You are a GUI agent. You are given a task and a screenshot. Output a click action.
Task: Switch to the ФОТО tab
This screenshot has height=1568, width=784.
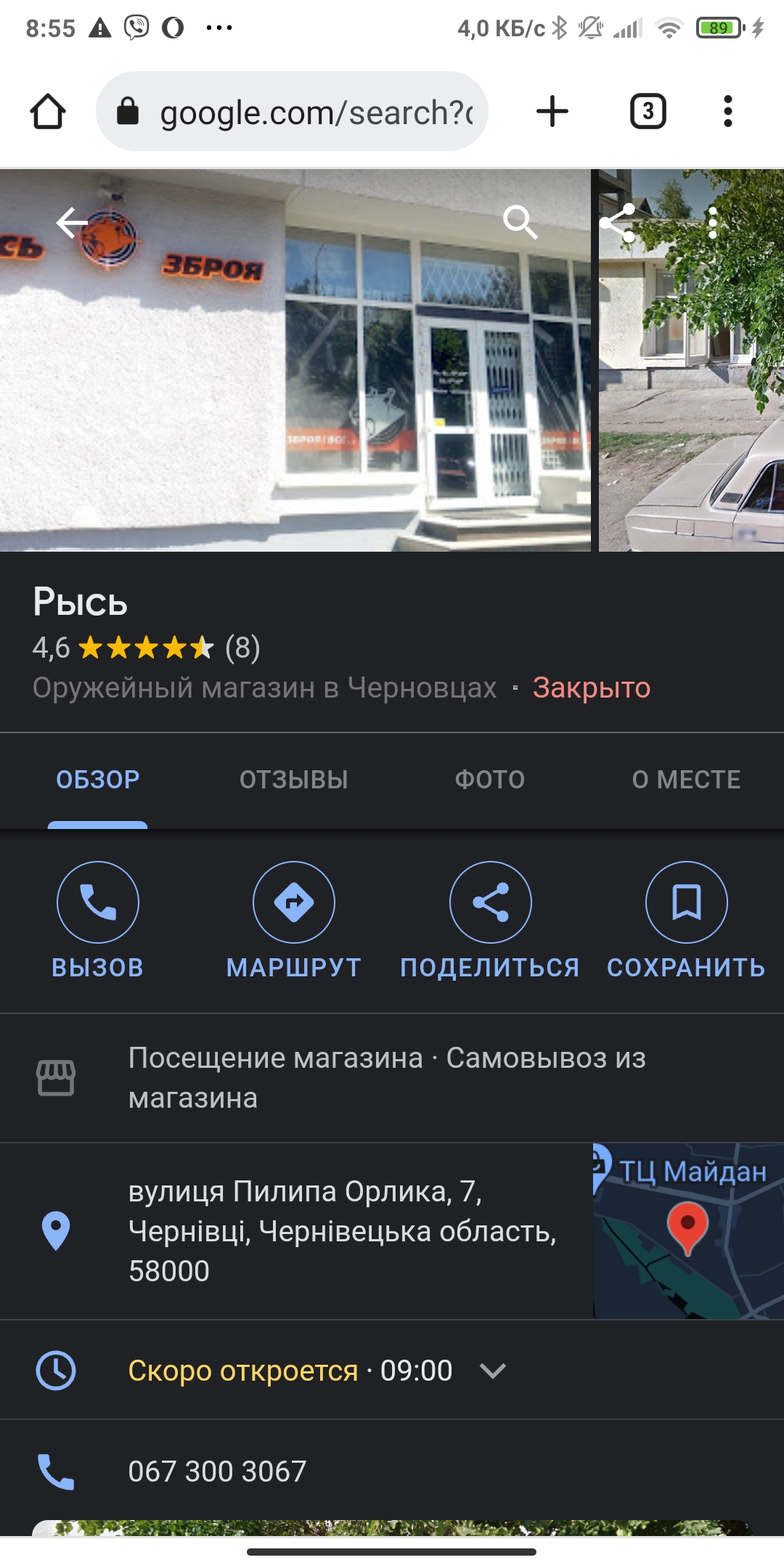tap(489, 780)
